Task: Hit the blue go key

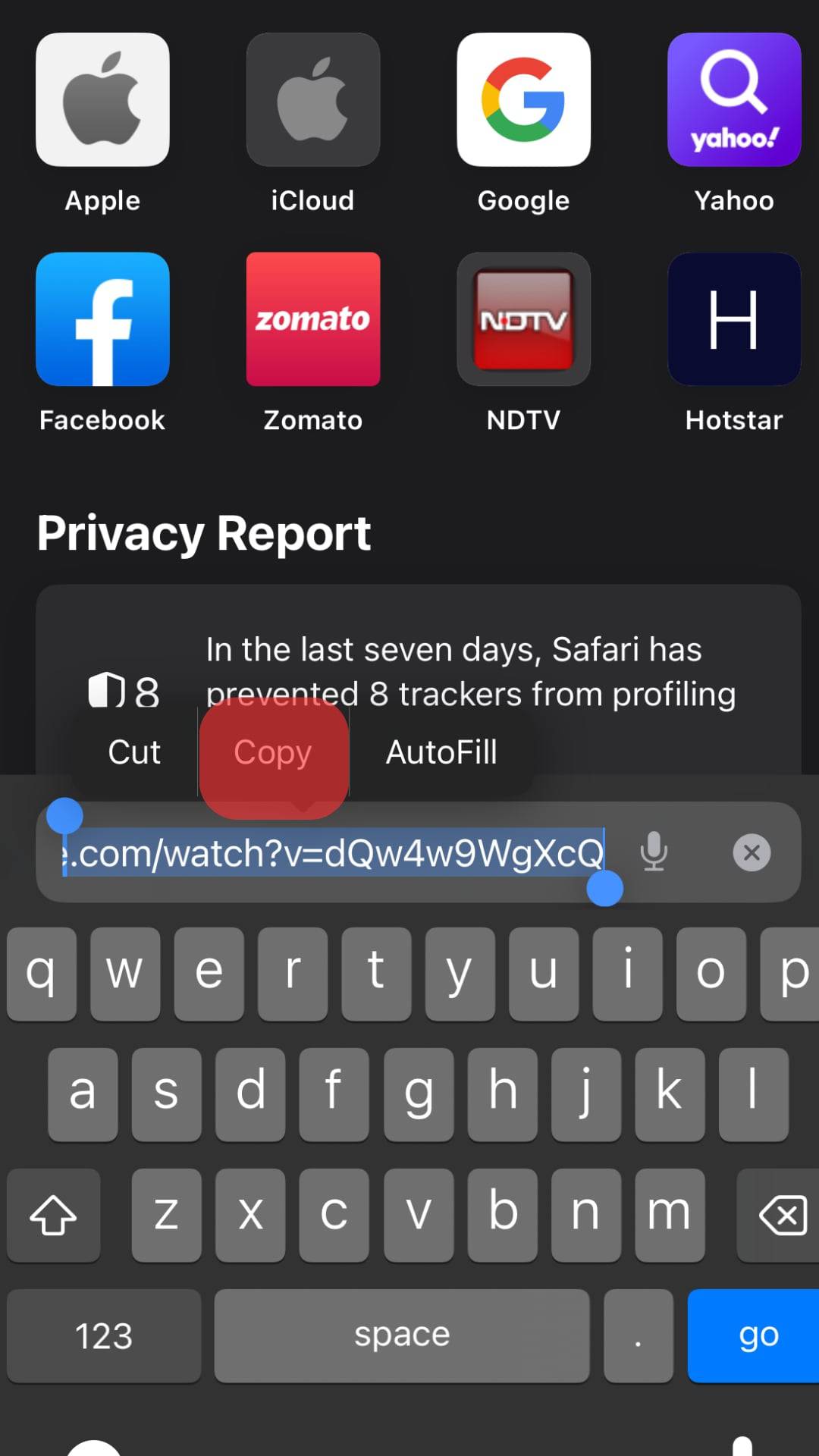Action: [757, 1335]
